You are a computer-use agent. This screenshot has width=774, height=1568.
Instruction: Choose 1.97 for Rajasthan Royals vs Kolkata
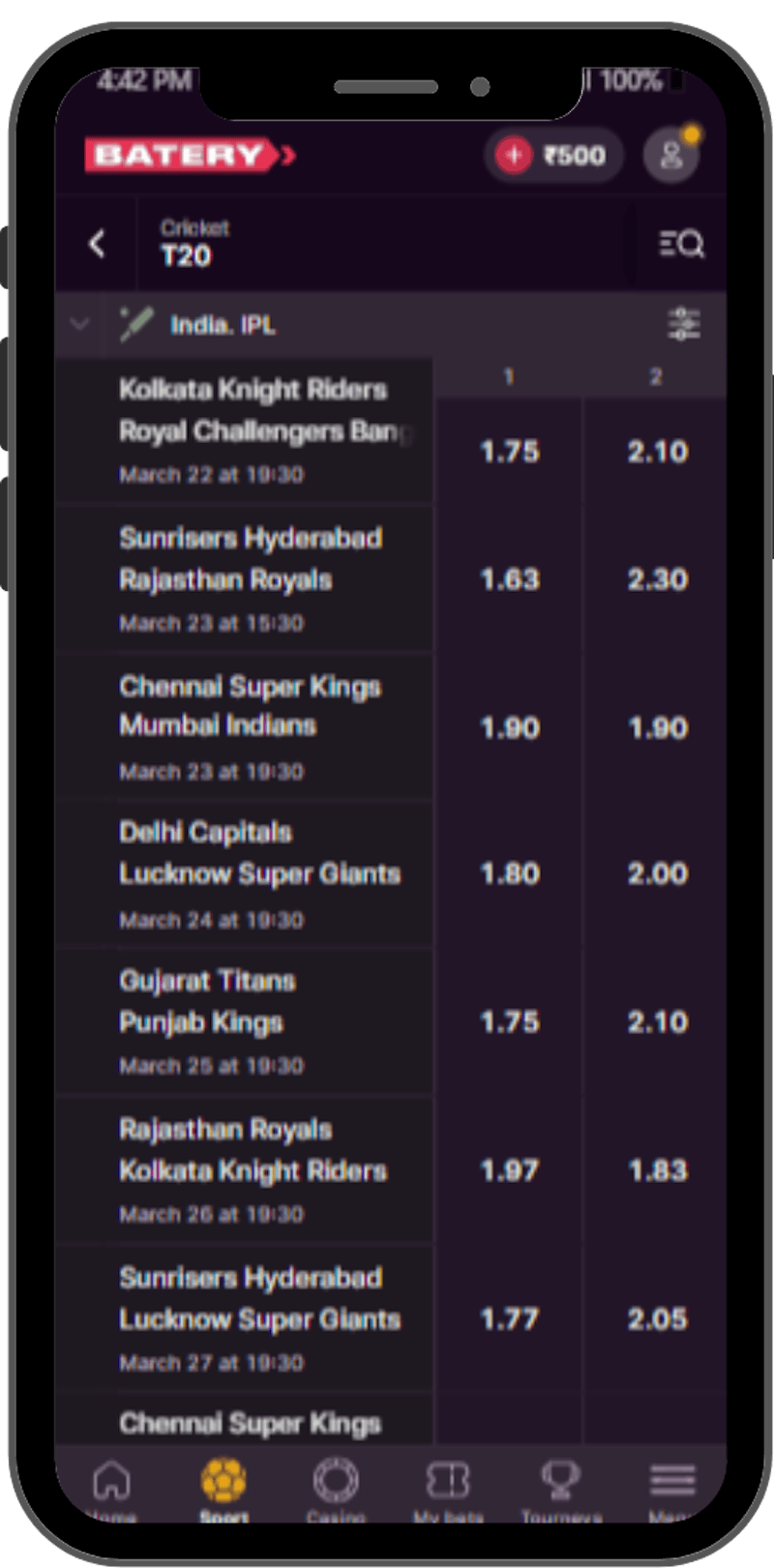[510, 1170]
